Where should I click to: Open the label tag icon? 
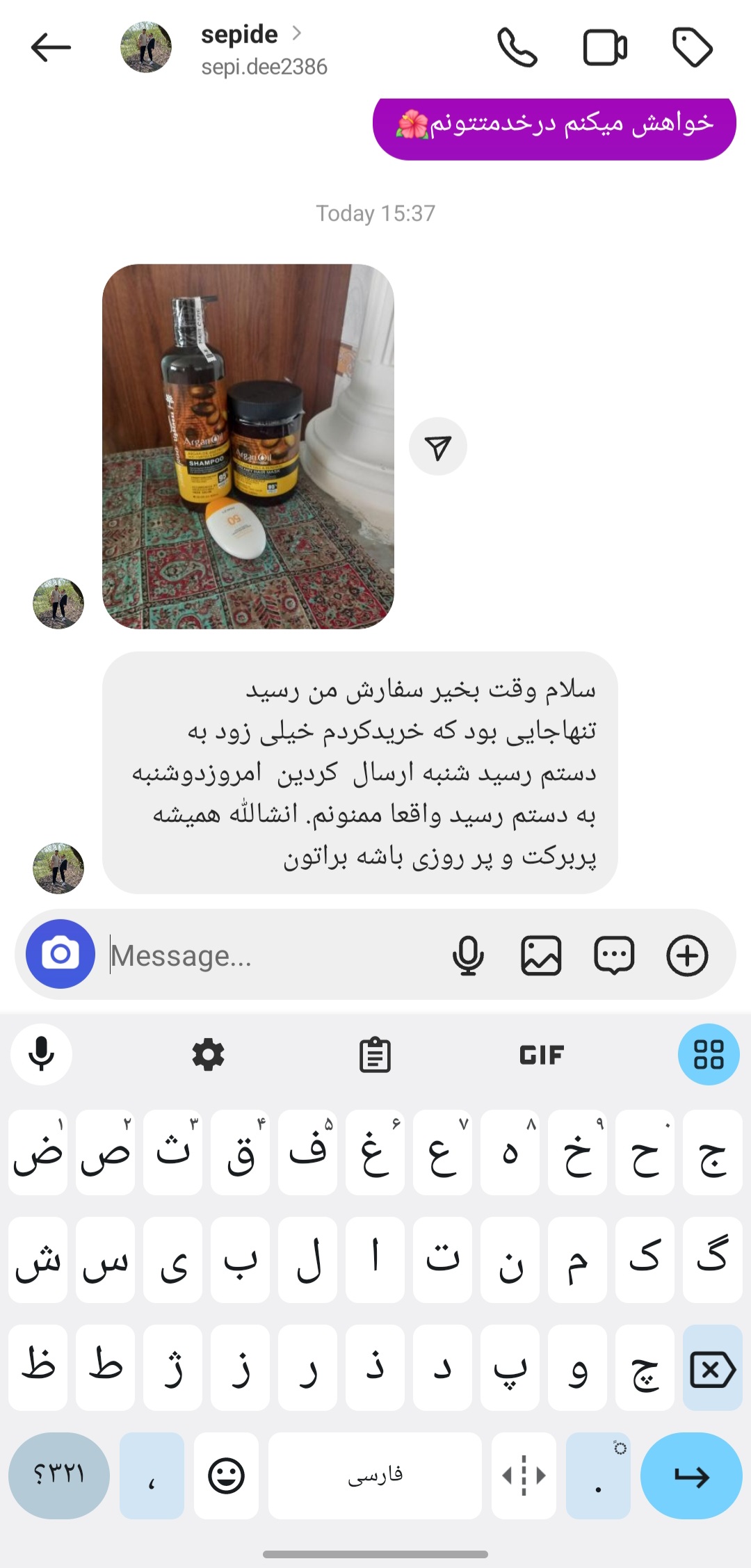pos(693,47)
